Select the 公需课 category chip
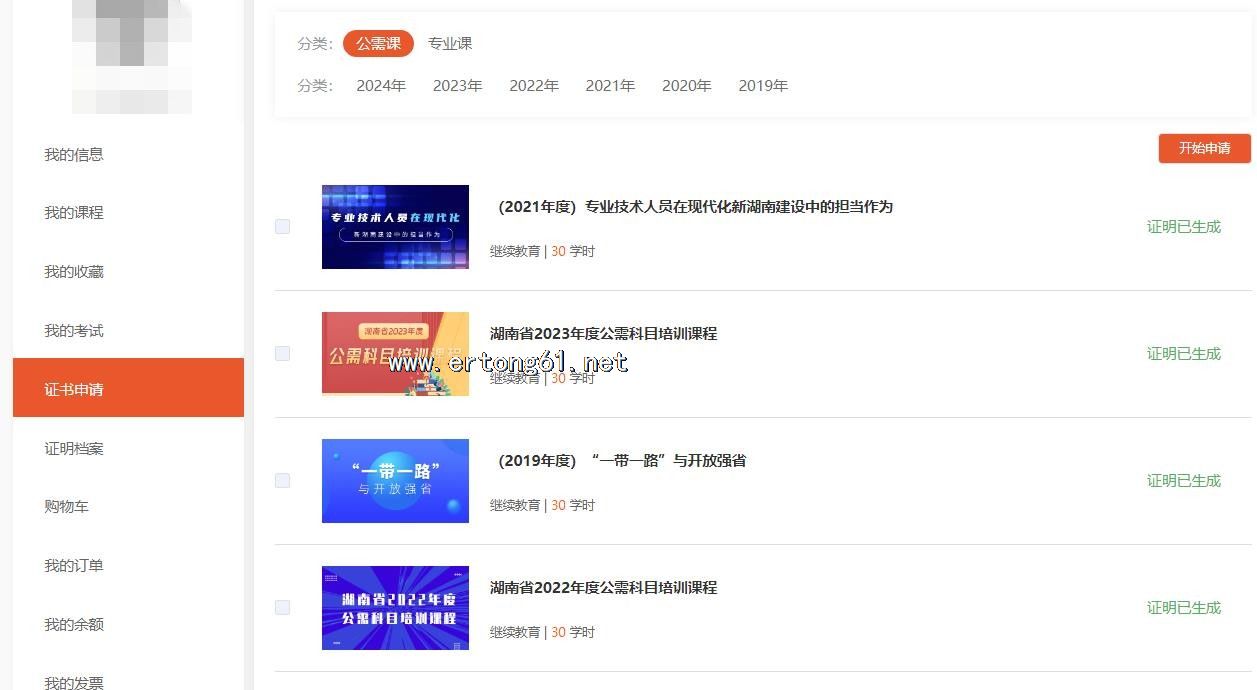Viewport: 1257px width, 690px height. (378, 44)
